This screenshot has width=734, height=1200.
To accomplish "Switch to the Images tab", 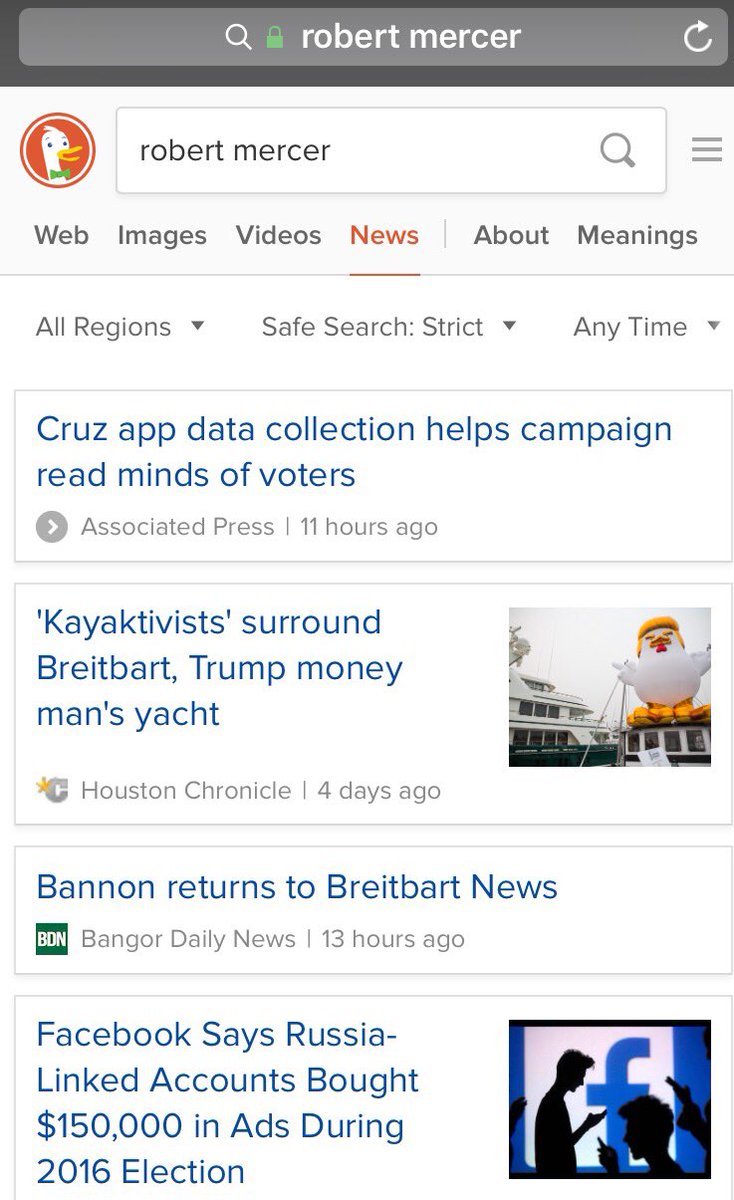I will (x=162, y=235).
